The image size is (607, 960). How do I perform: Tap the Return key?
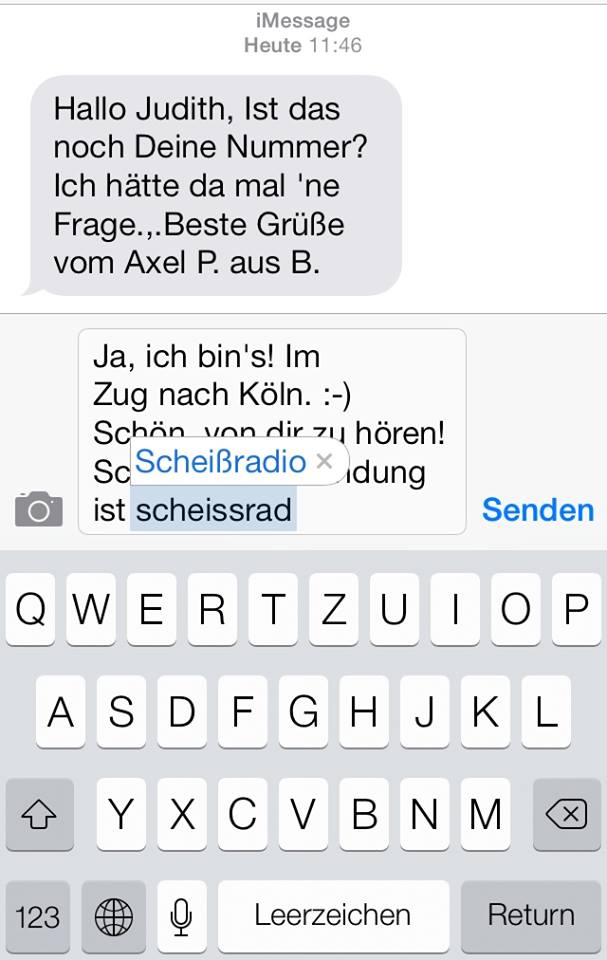pos(531,915)
